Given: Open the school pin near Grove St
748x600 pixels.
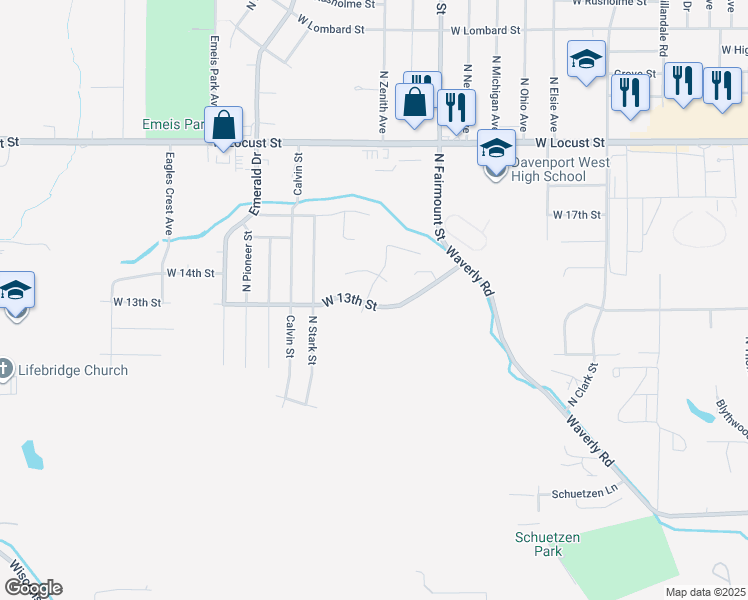Looking at the screenshot, I should click(586, 59).
